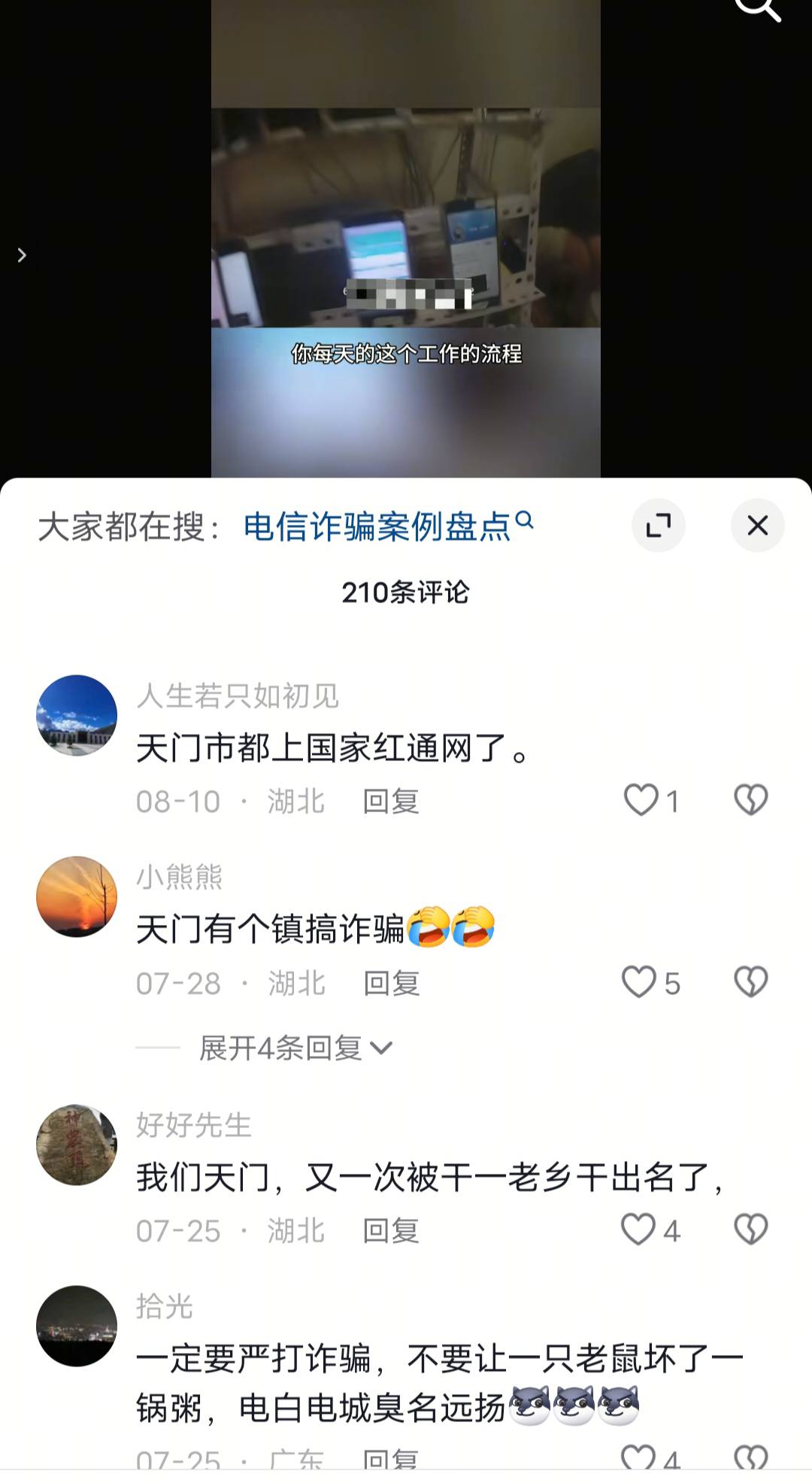Open 拾光's profile avatar

click(77, 1326)
